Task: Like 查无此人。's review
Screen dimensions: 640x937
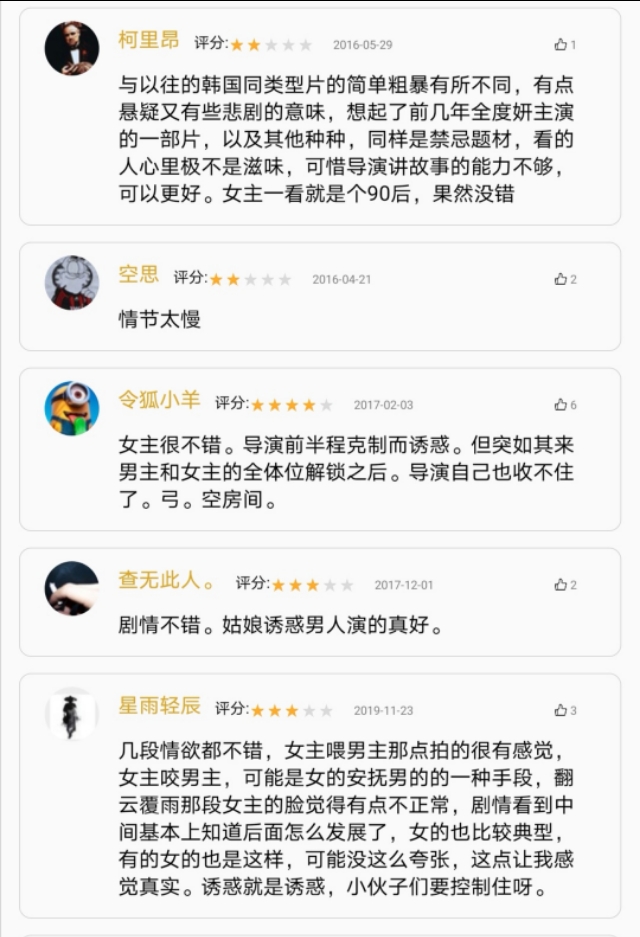Action: pos(563,585)
